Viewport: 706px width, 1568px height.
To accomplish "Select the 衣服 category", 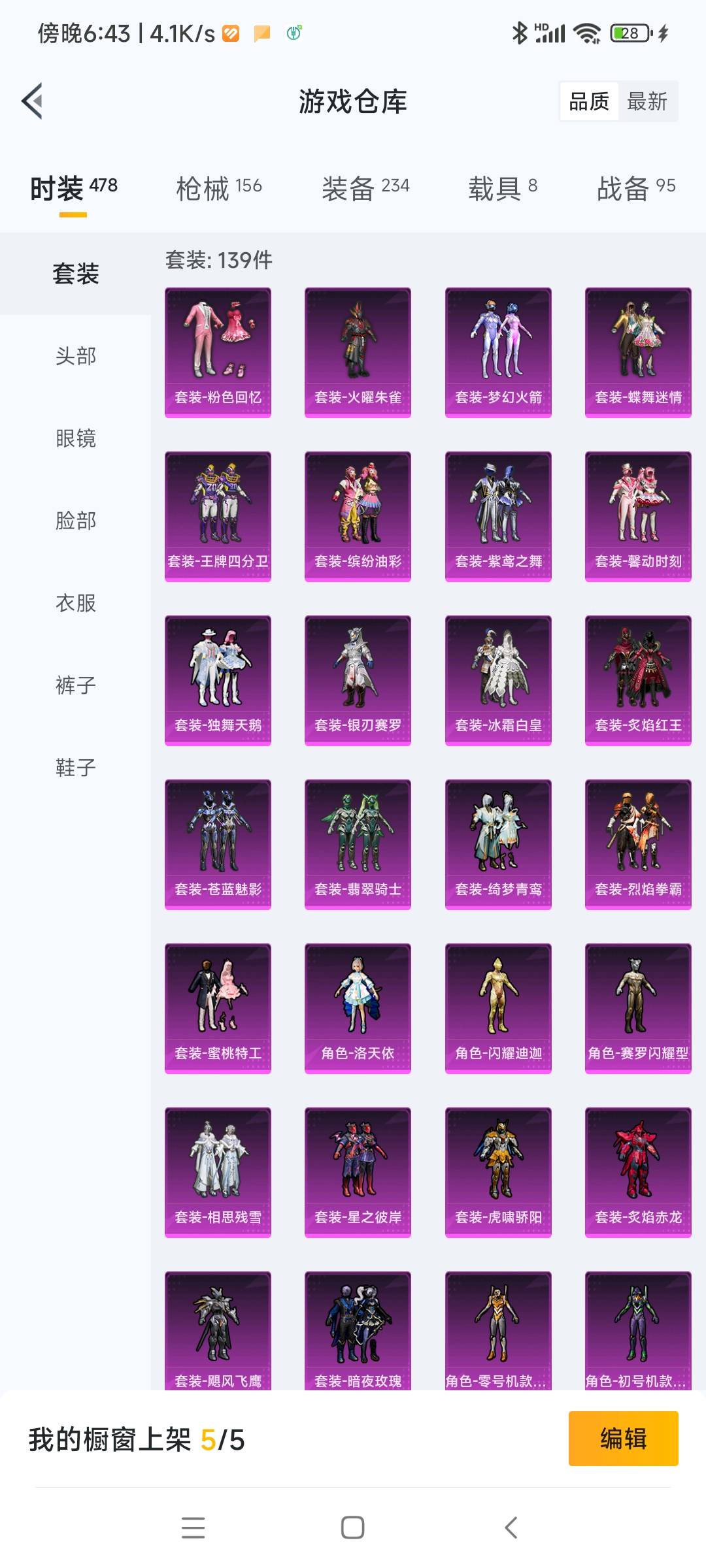I will pos(76,603).
